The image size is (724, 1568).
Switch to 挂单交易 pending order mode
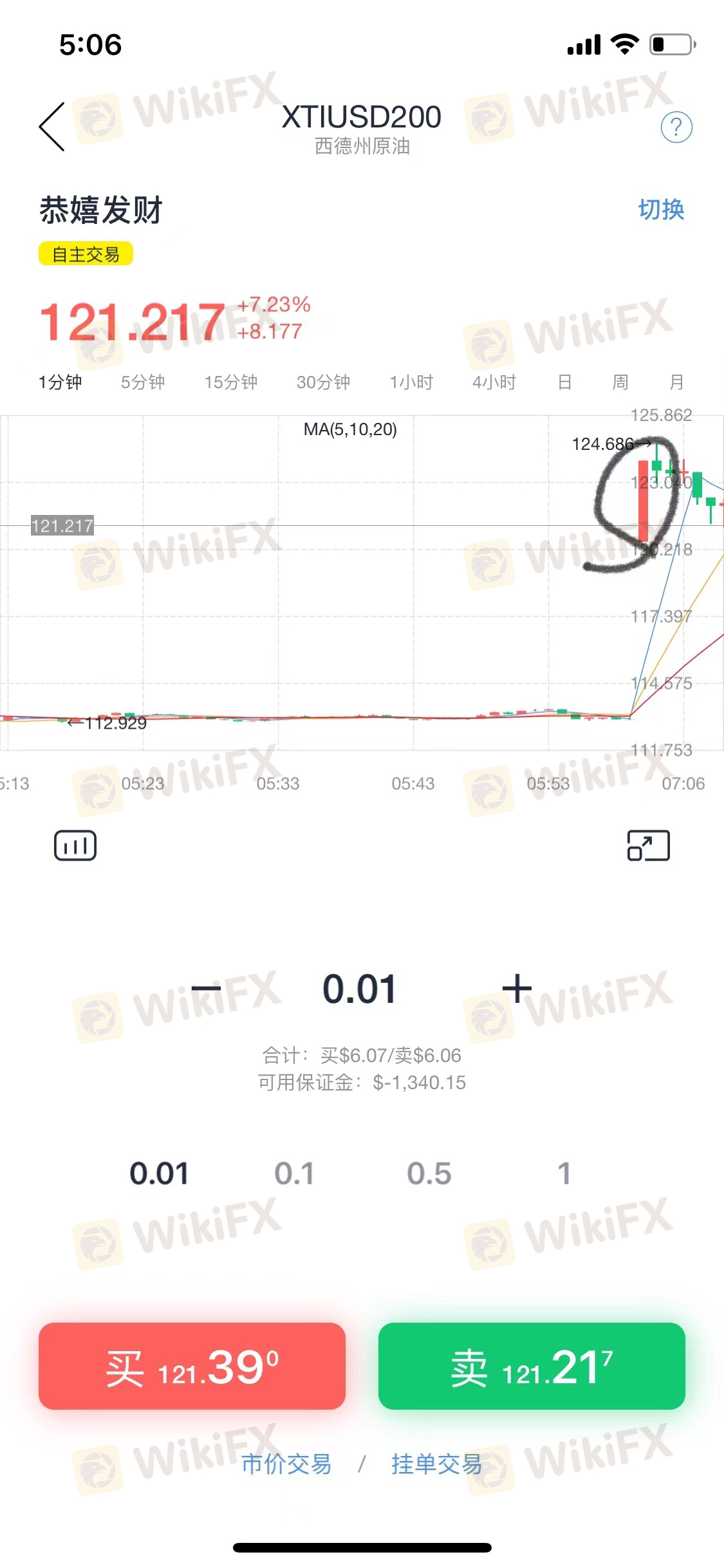[436, 1464]
